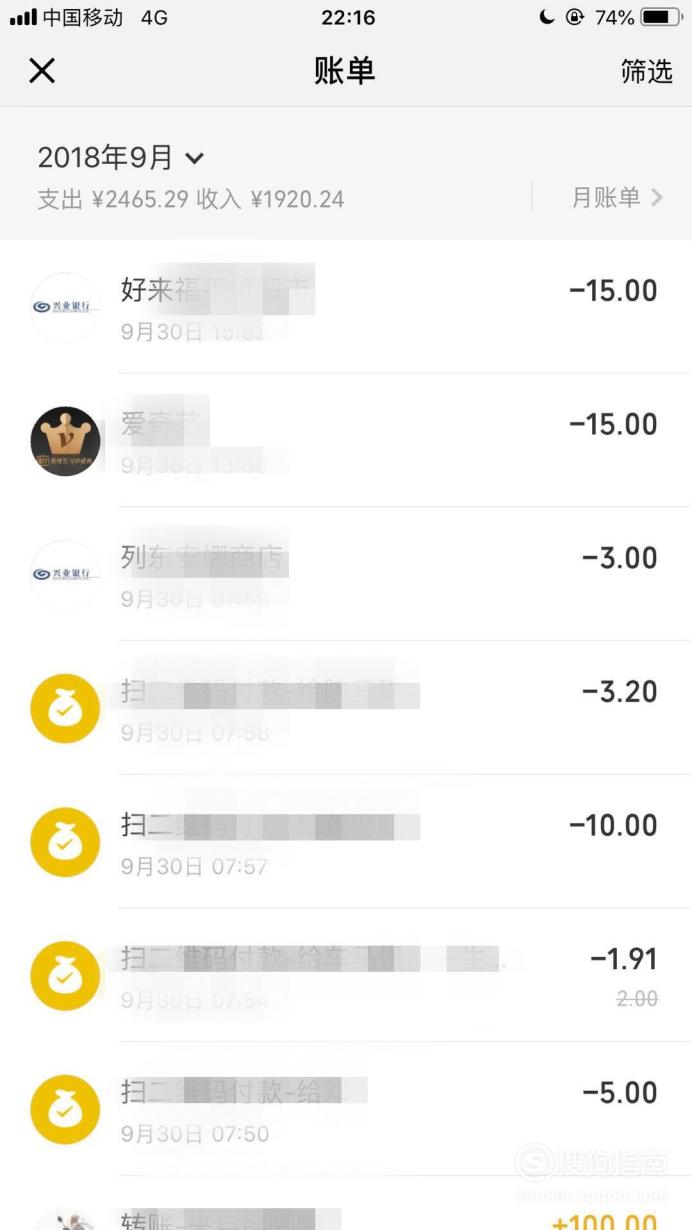Open the 月账单 monthly bill
Image resolution: width=692 pixels, height=1230 pixels.
tap(616, 197)
